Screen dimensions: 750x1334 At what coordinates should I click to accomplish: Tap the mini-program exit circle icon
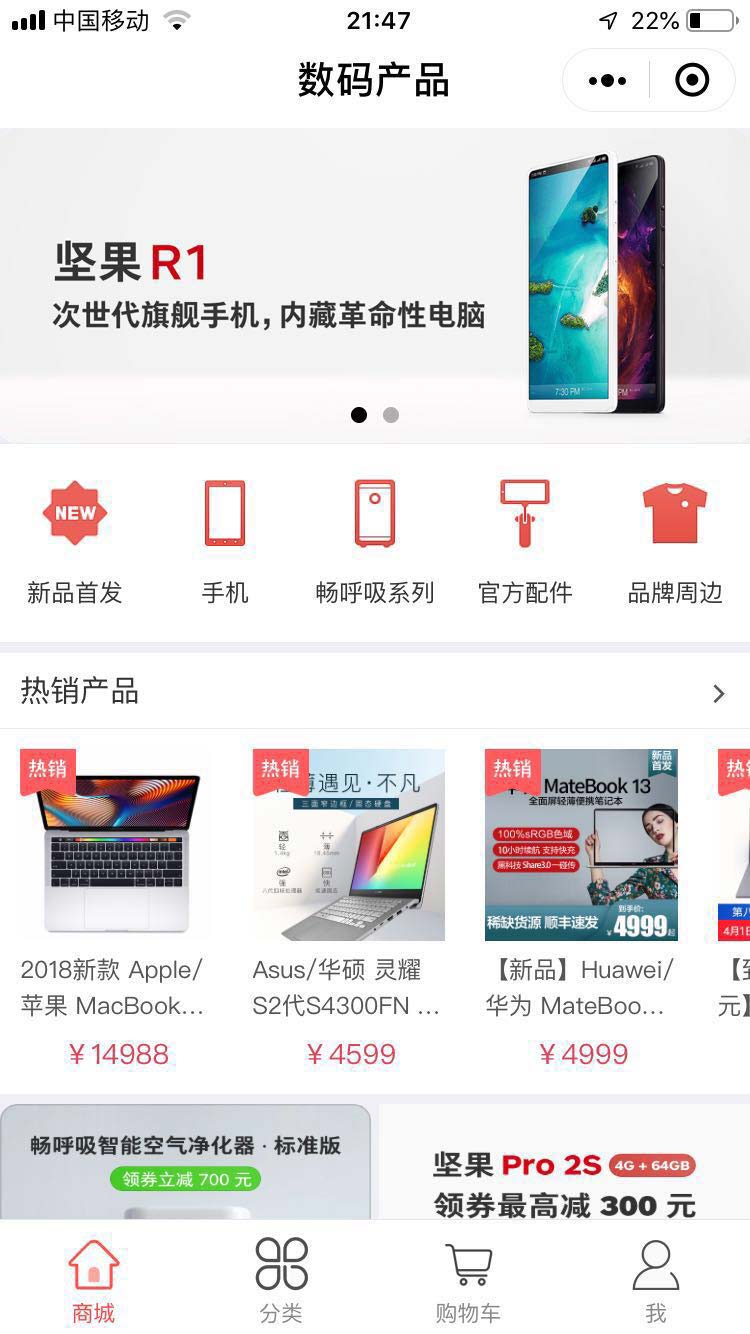(691, 79)
